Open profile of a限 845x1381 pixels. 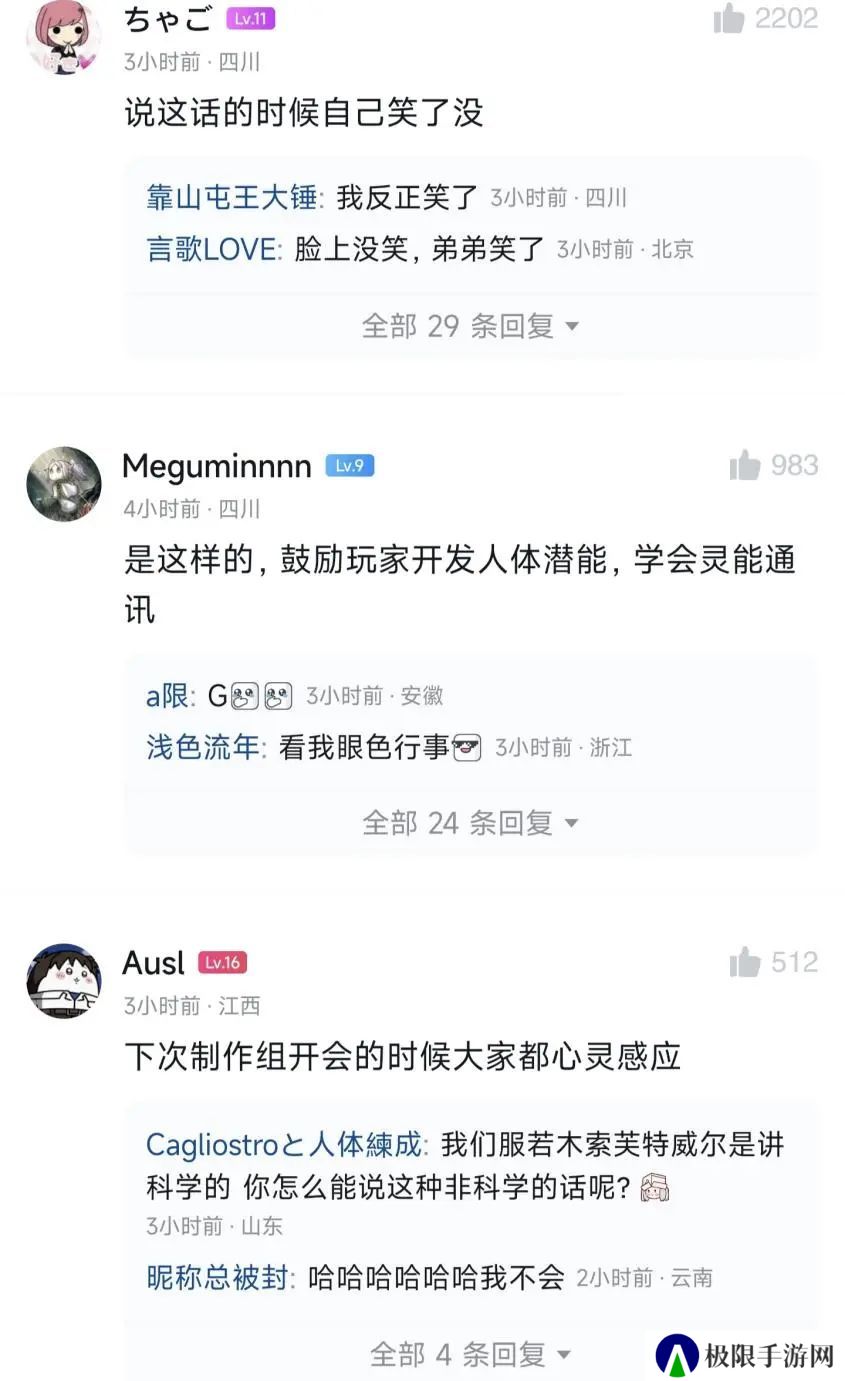[166, 695]
